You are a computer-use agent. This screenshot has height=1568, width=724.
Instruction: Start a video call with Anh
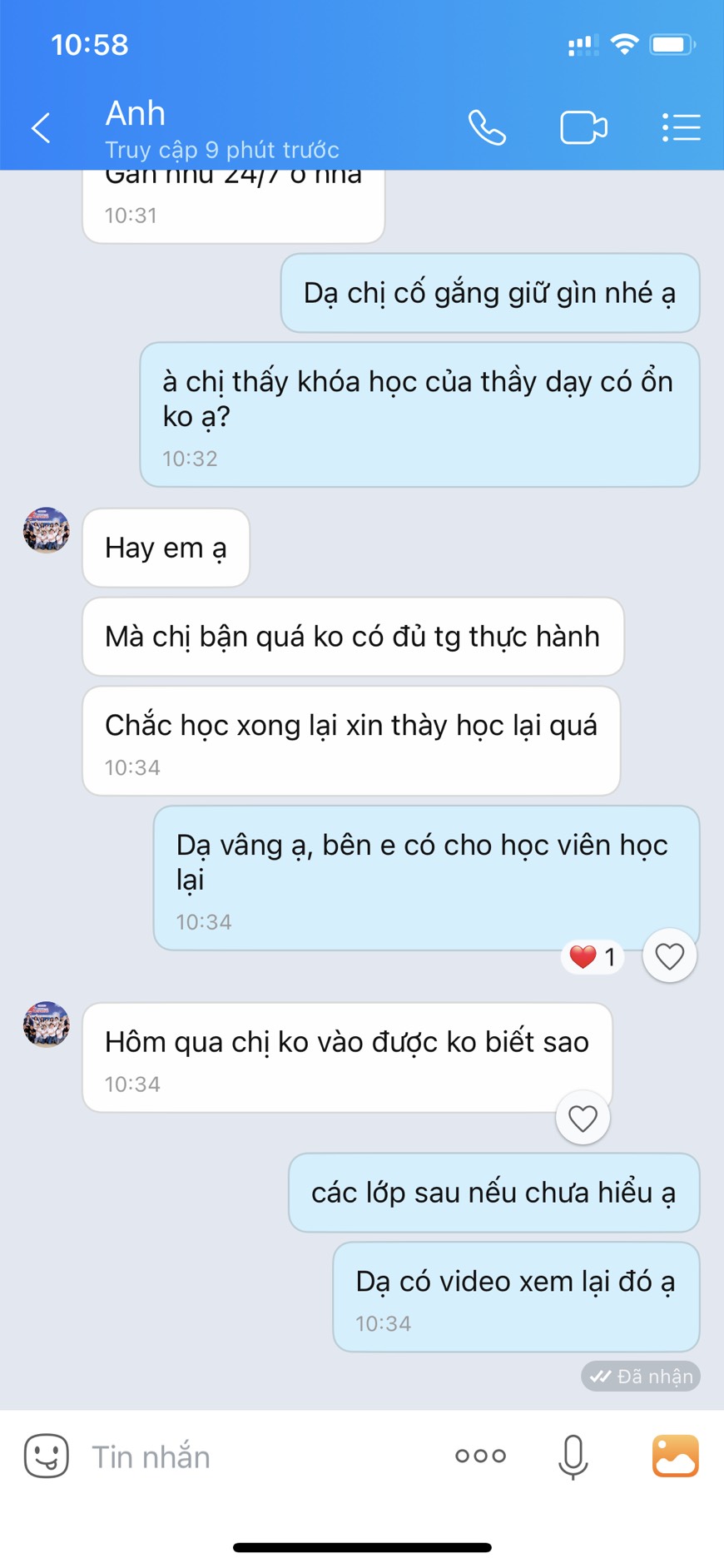click(x=583, y=128)
